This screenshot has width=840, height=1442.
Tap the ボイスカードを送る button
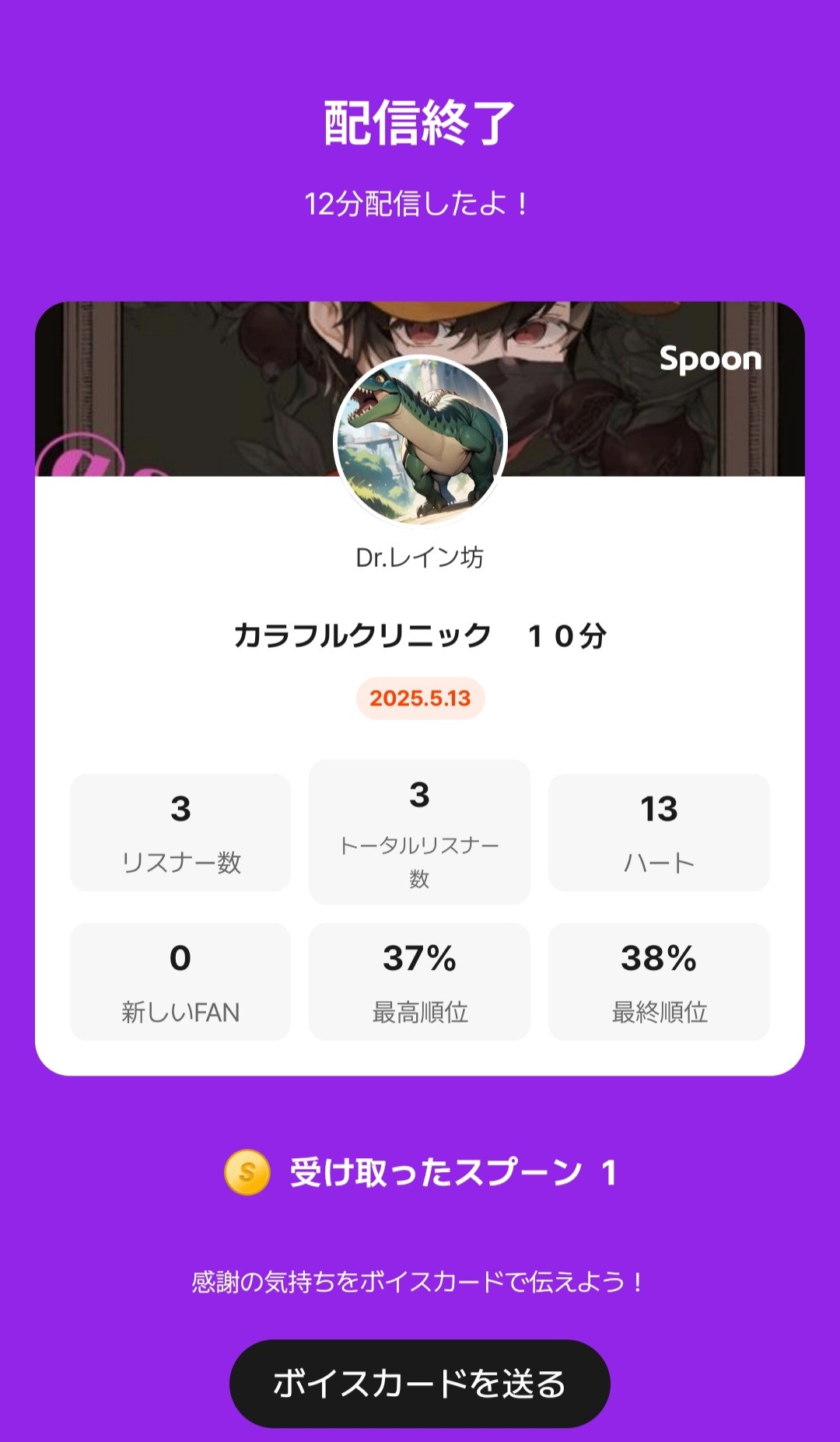click(x=419, y=1383)
